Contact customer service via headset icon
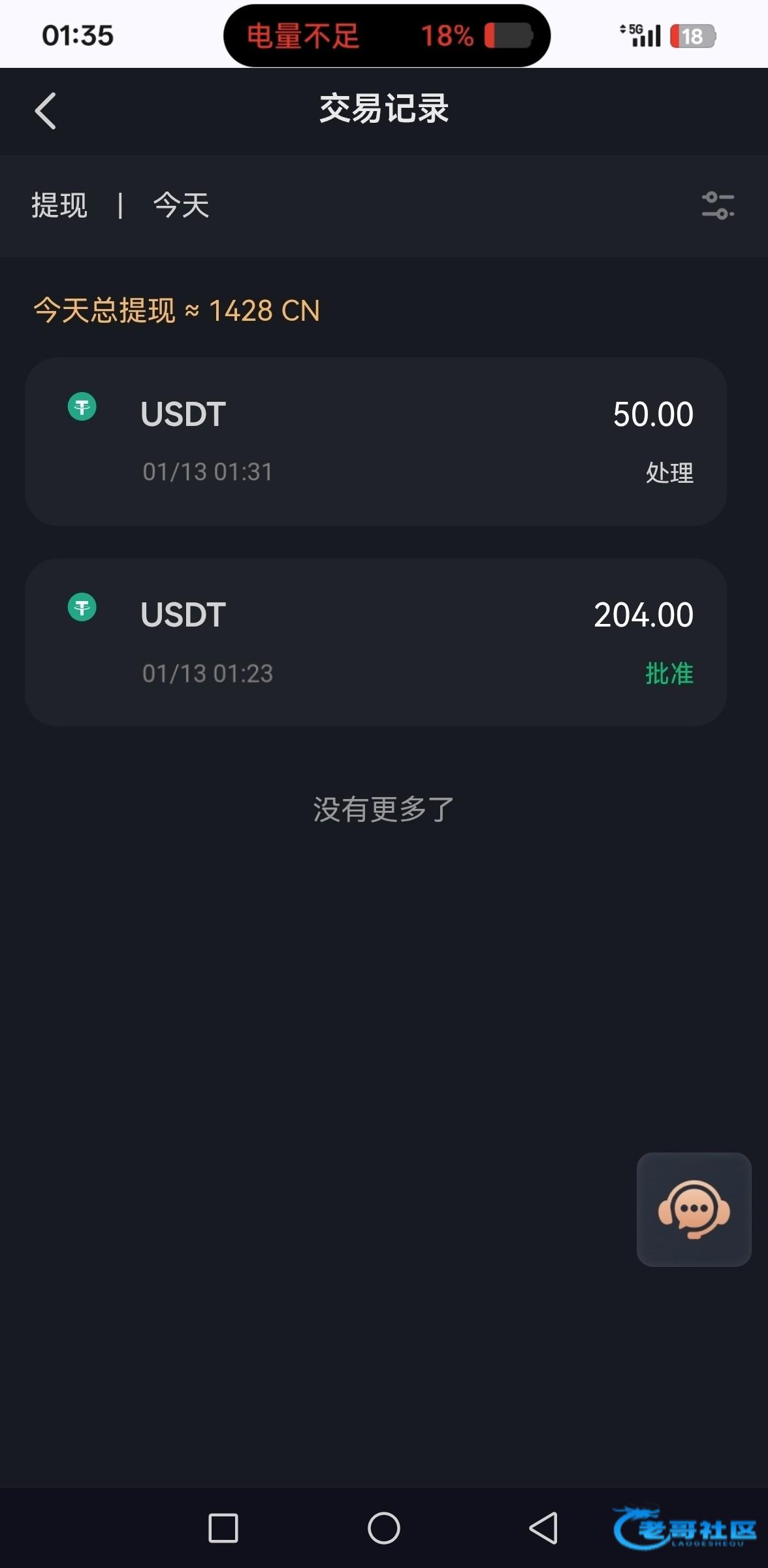 coord(694,1209)
